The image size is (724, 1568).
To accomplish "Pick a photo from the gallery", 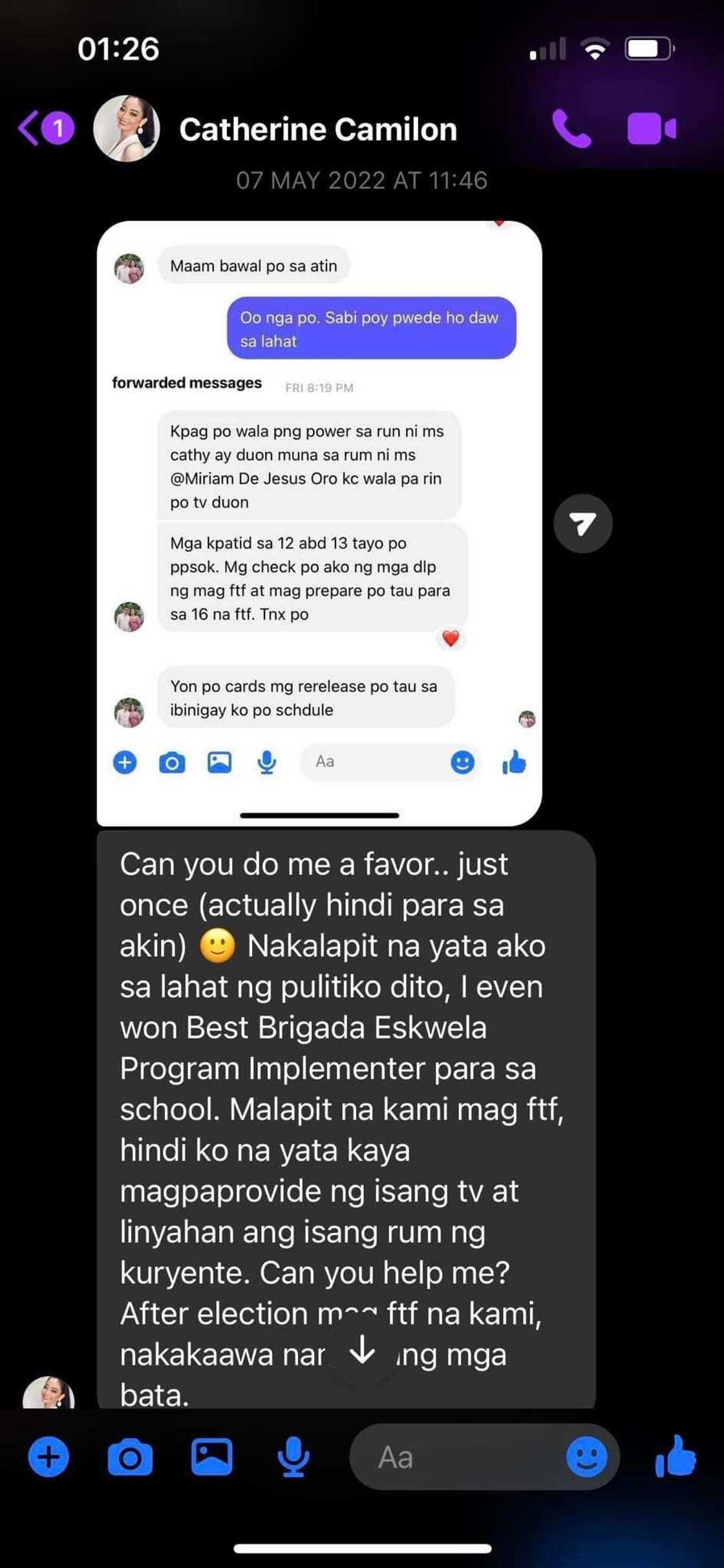I will coord(211,1457).
